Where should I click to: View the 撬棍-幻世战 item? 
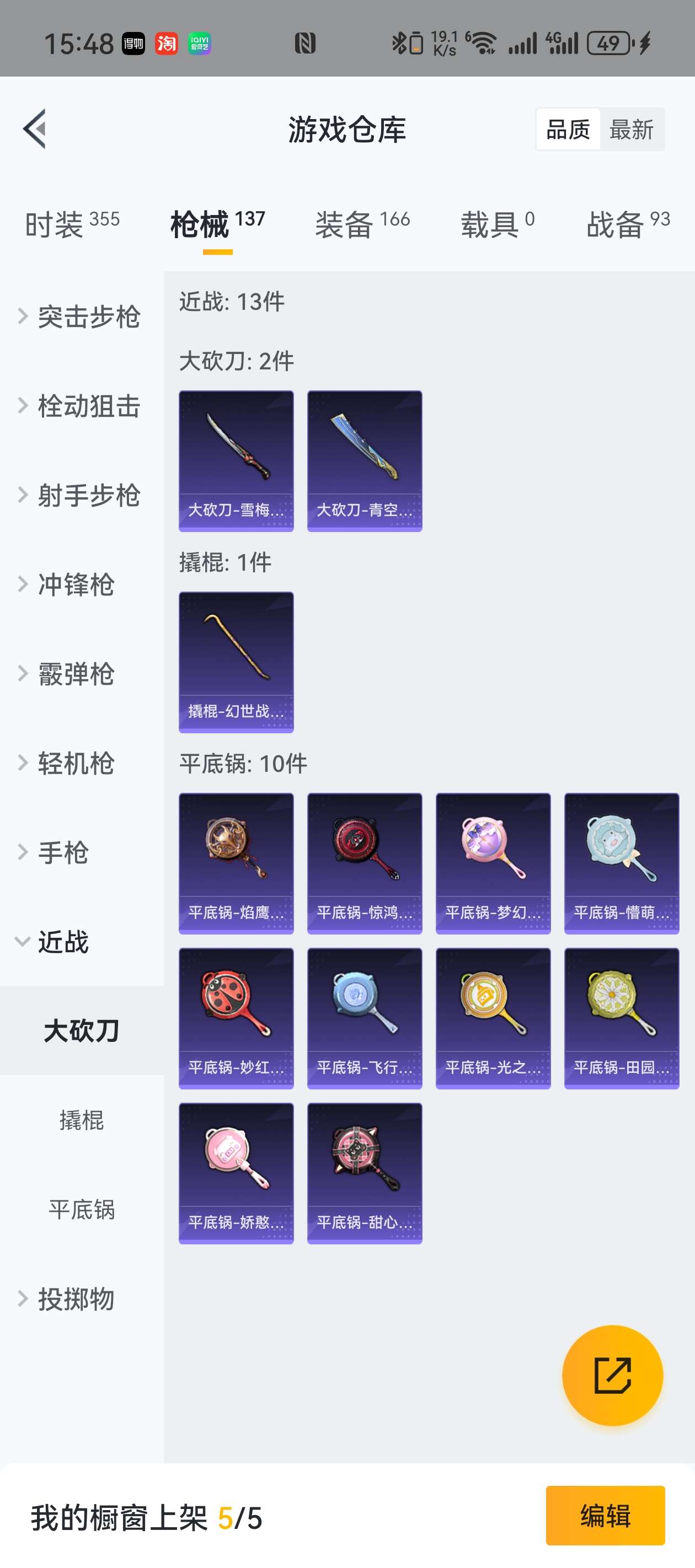tap(236, 662)
